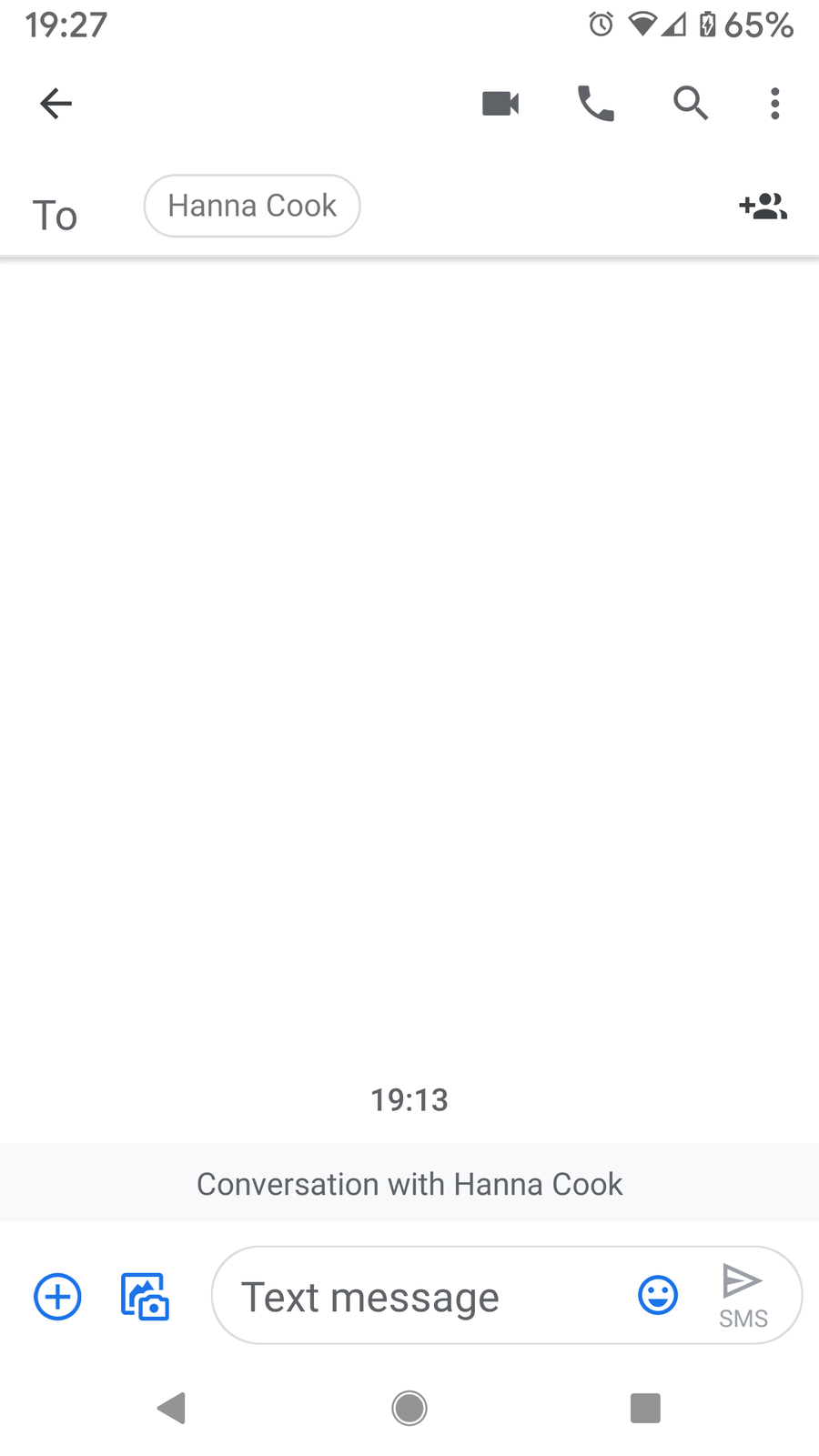The width and height of the screenshot is (819, 1456).
Task: Open the recent apps overview
Action: coord(645,1408)
